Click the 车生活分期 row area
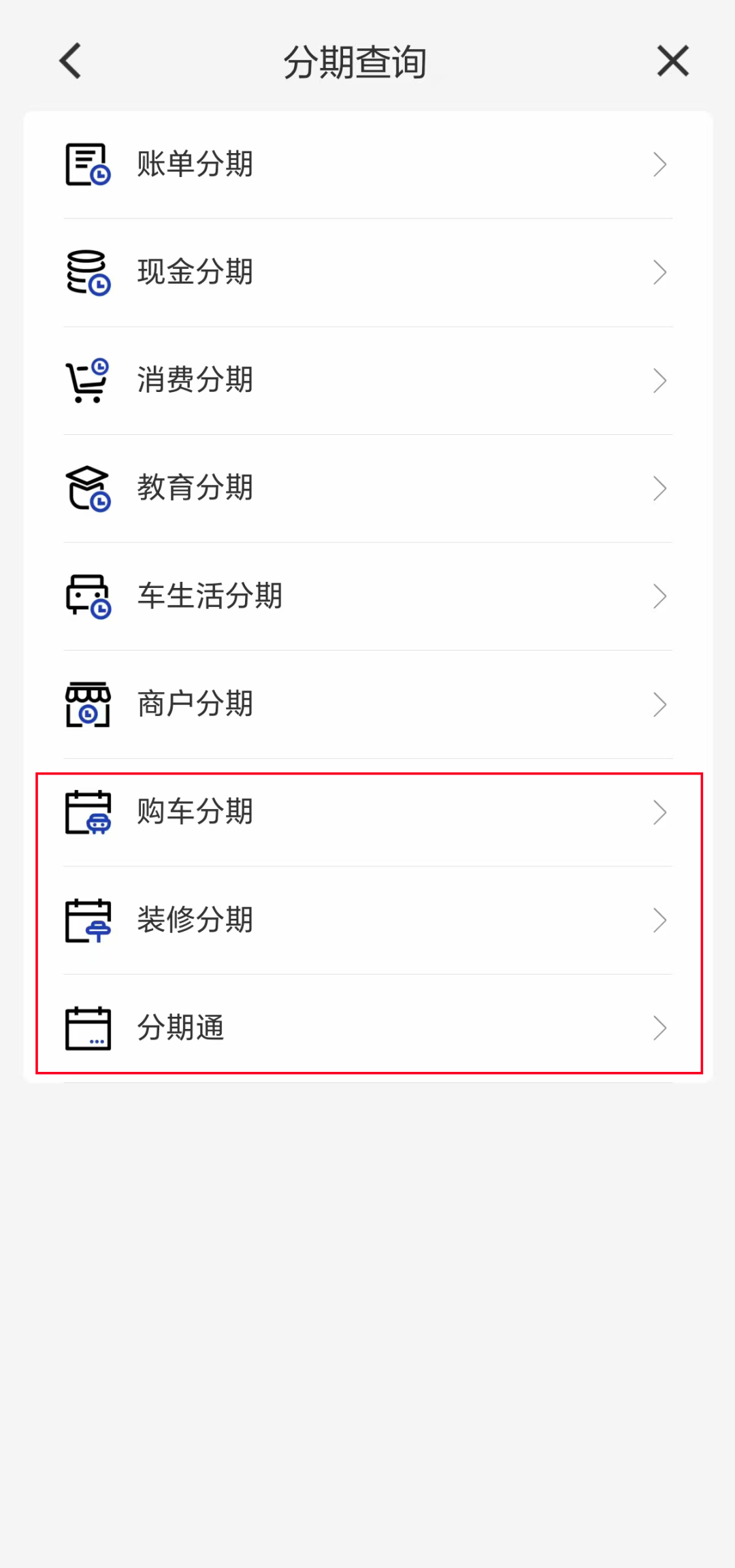The width and height of the screenshot is (735, 1568). (367, 596)
